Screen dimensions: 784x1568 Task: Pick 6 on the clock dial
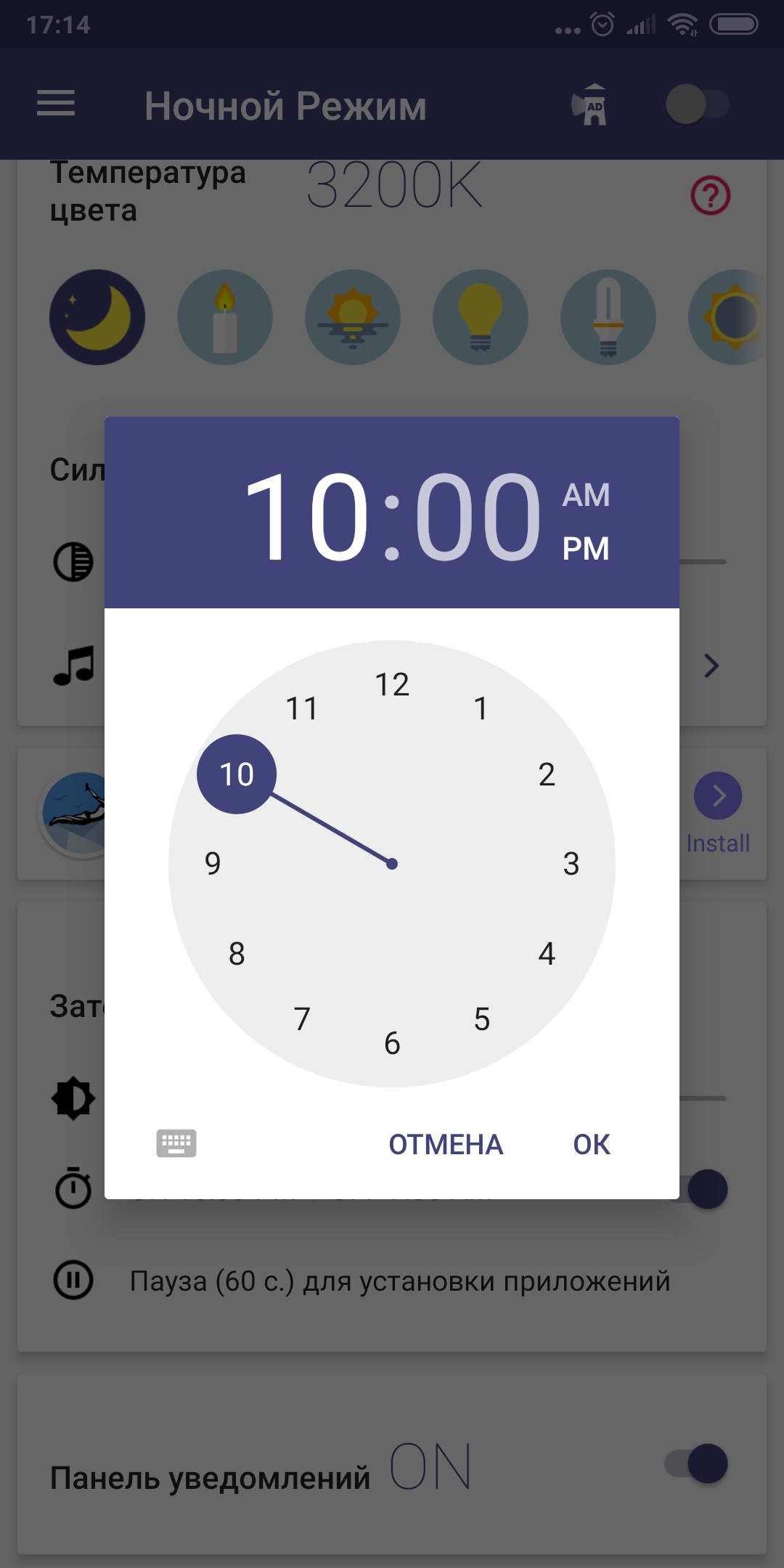[392, 1043]
